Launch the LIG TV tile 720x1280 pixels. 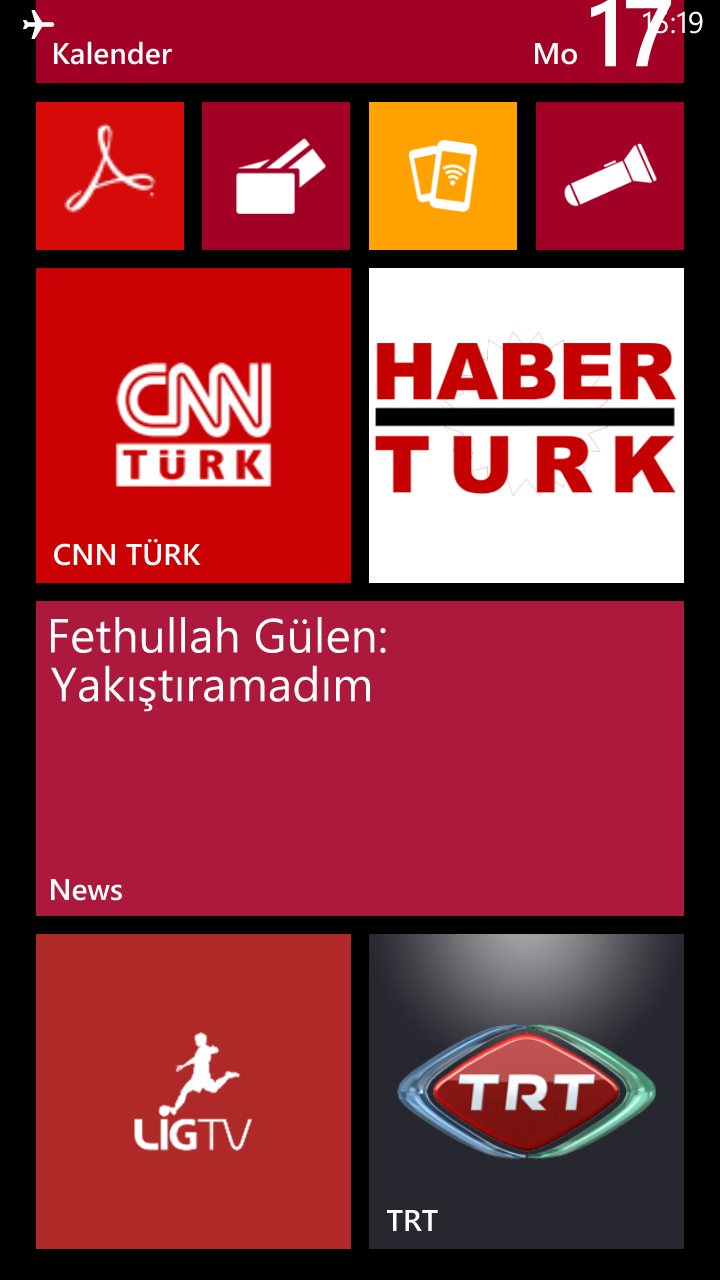pos(194,1091)
